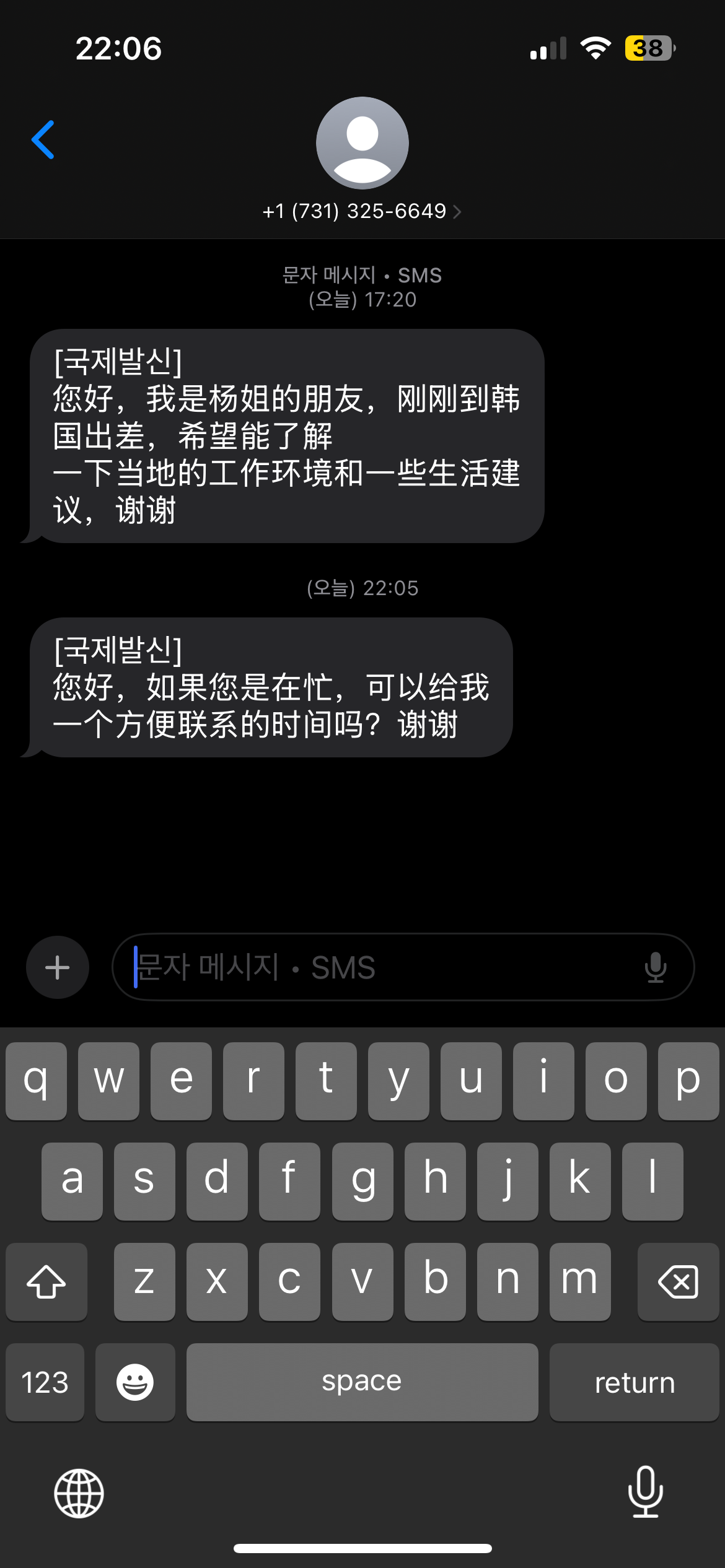The width and height of the screenshot is (725, 1568).
Task: Hit the backspace key
Action: click(x=679, y=1282)
